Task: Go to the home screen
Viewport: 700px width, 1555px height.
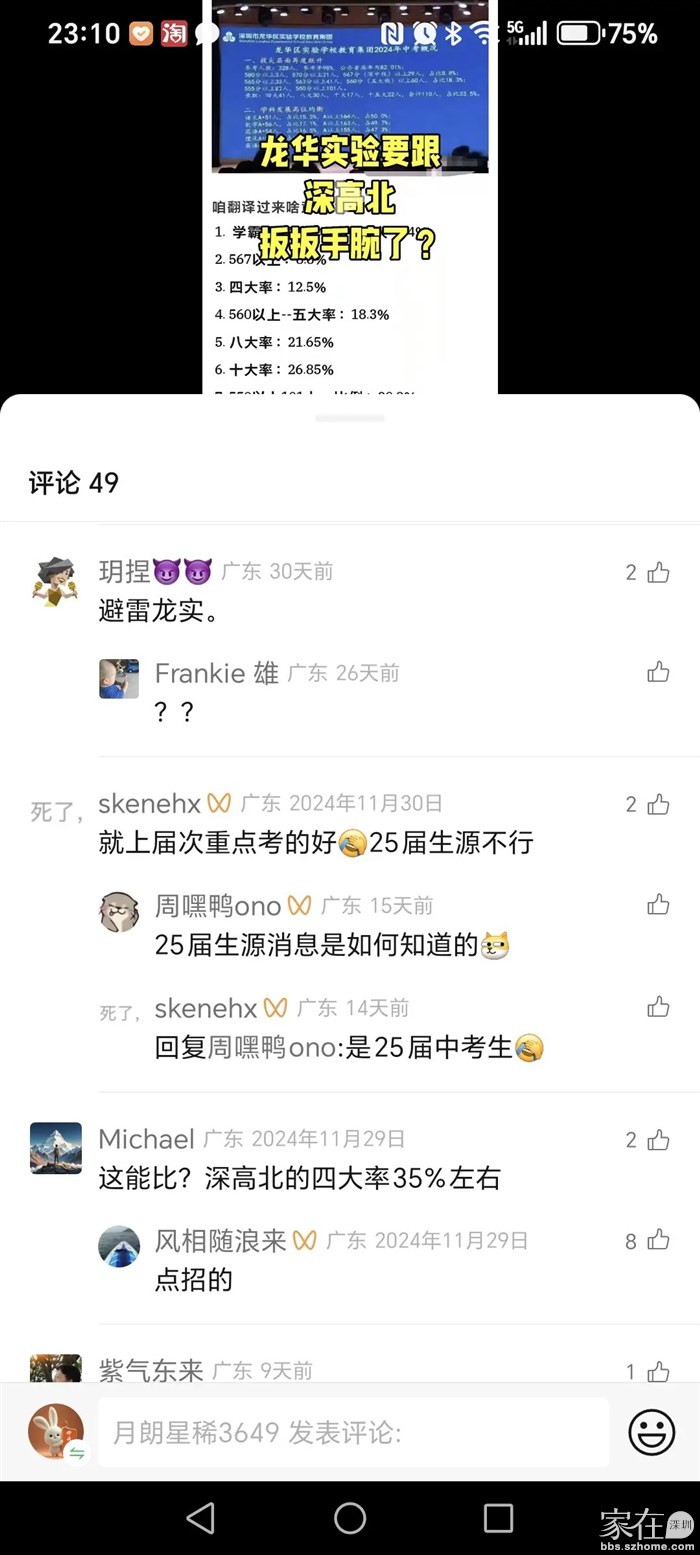Action: pyautogui.click(x=350, y=1517)
